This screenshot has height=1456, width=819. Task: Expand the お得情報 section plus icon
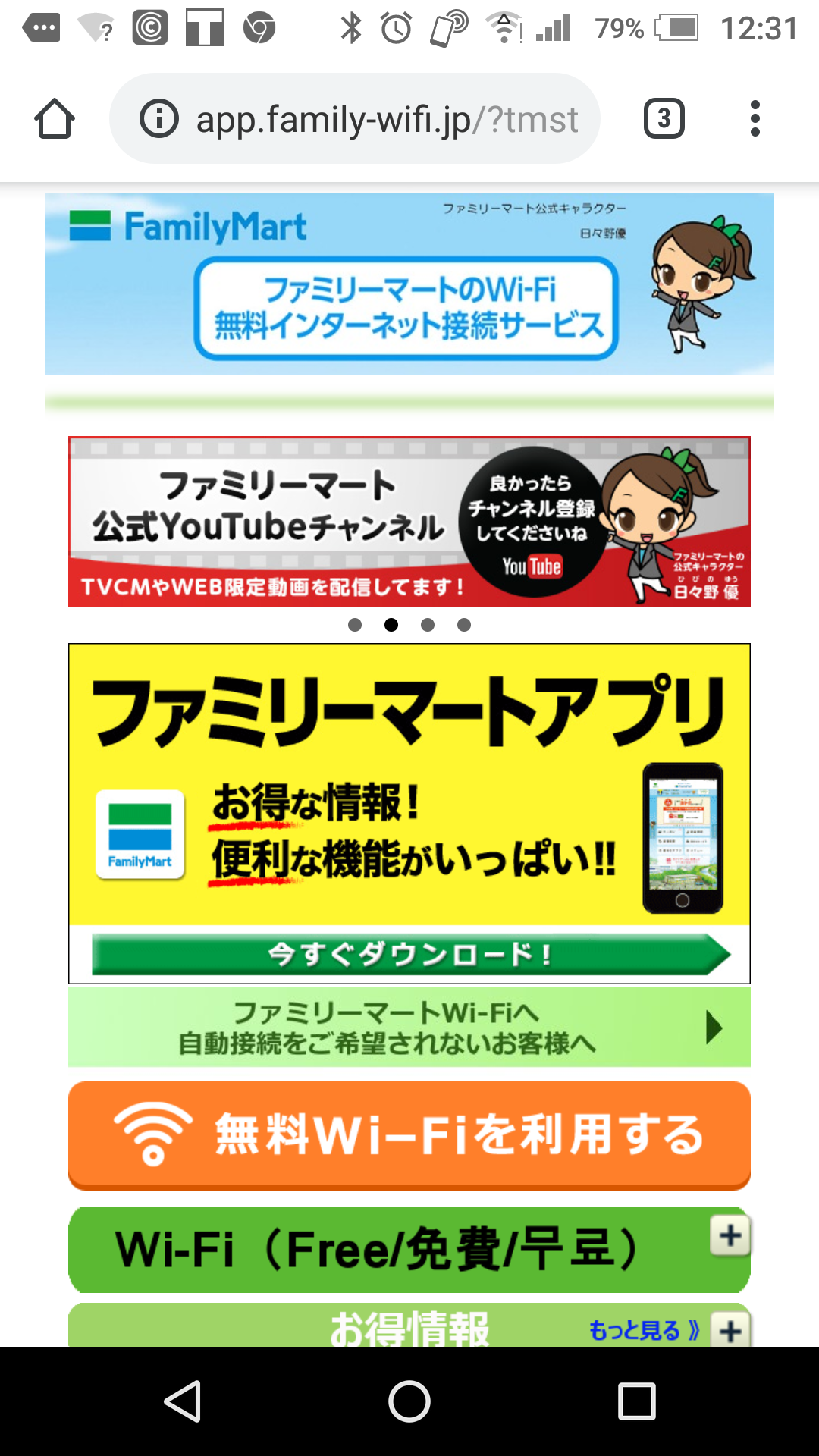[x=730, y=1331]
